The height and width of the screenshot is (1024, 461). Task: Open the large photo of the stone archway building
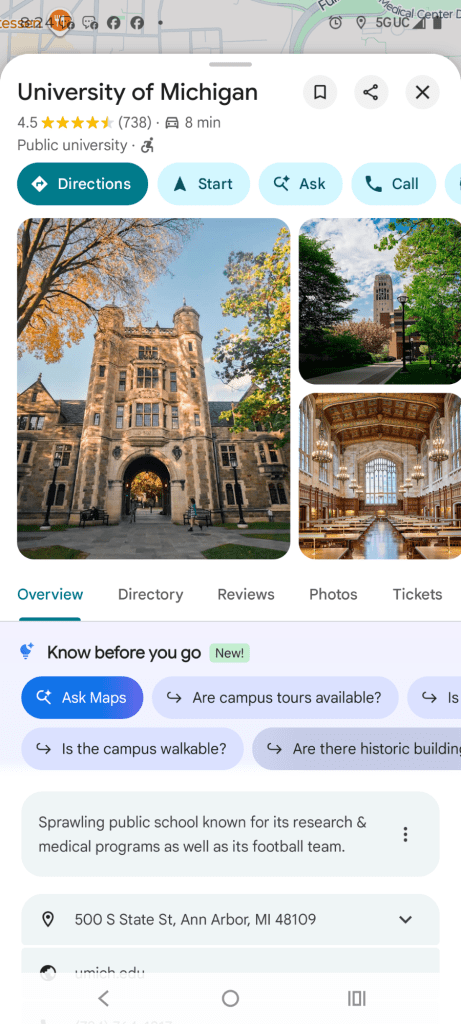(153, 389)
